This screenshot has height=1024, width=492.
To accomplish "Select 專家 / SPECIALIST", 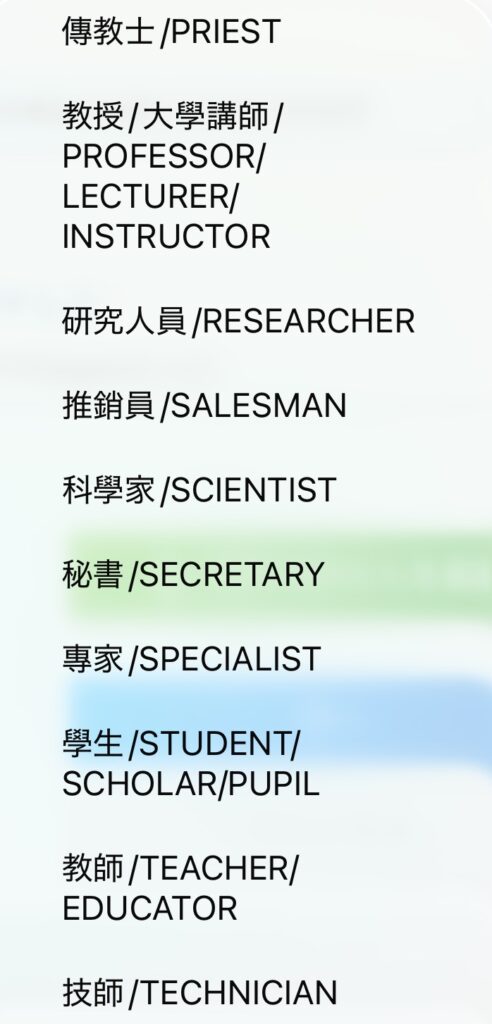I will 191,659.
